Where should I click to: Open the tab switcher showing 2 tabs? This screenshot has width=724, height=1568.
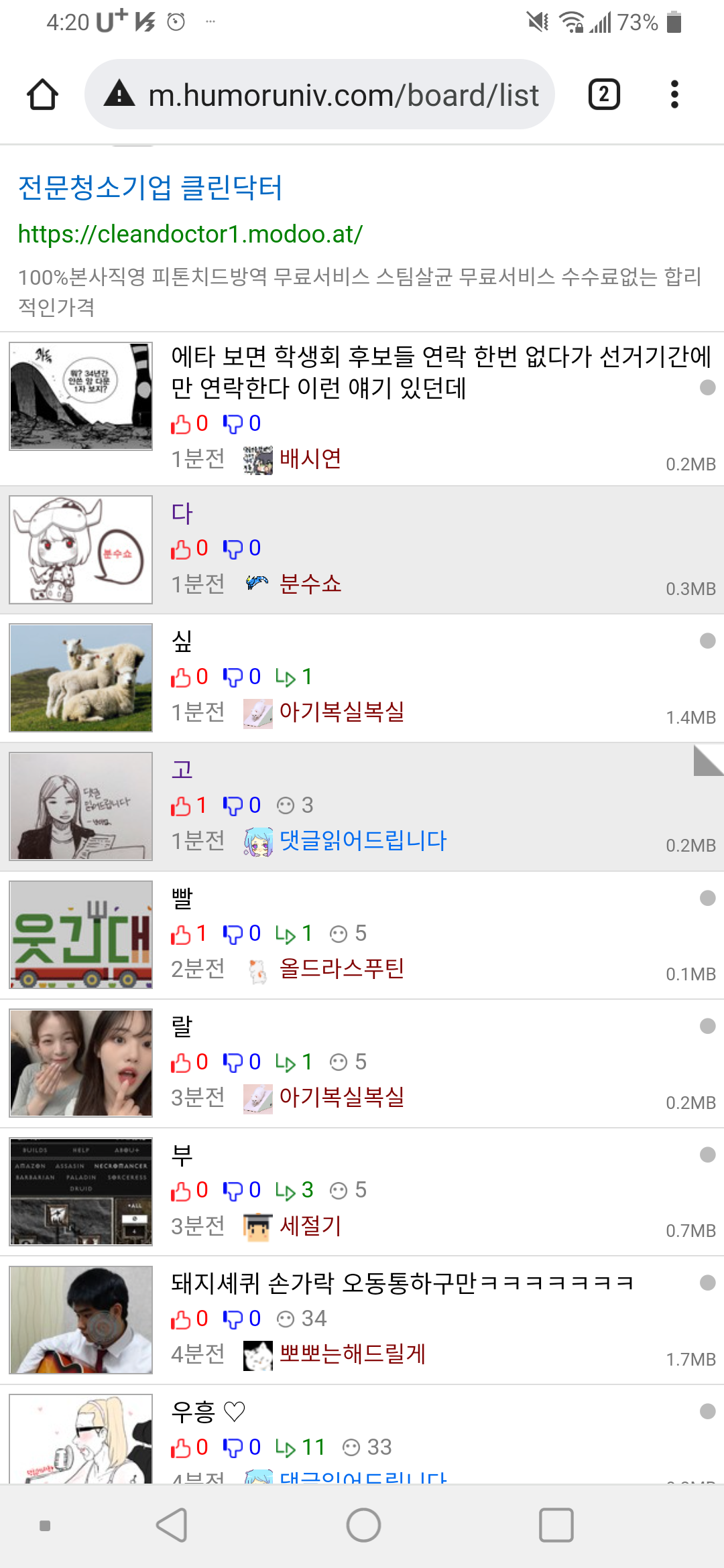(603, 94)
